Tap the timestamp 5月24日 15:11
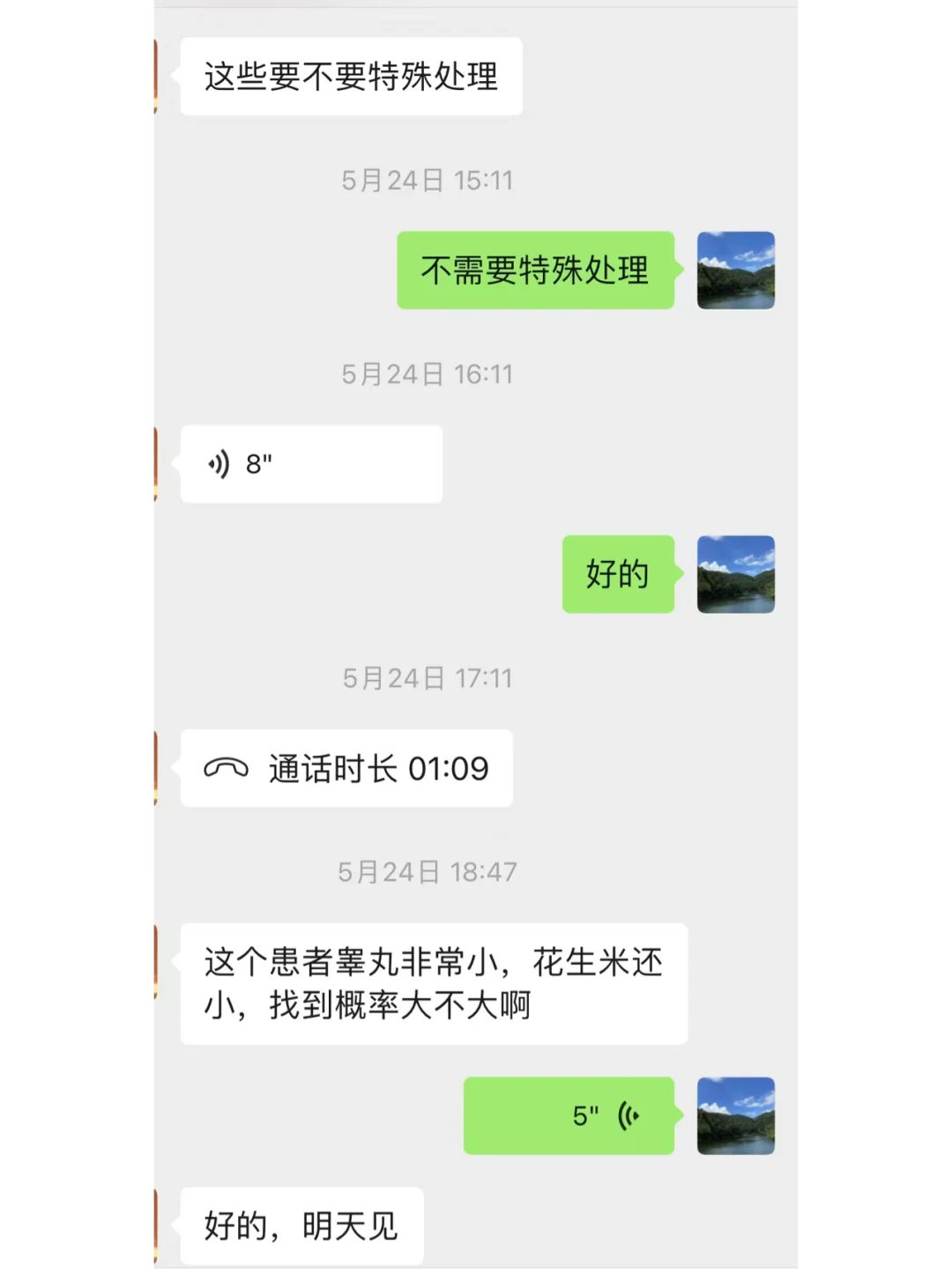 (x=427, y=178)
